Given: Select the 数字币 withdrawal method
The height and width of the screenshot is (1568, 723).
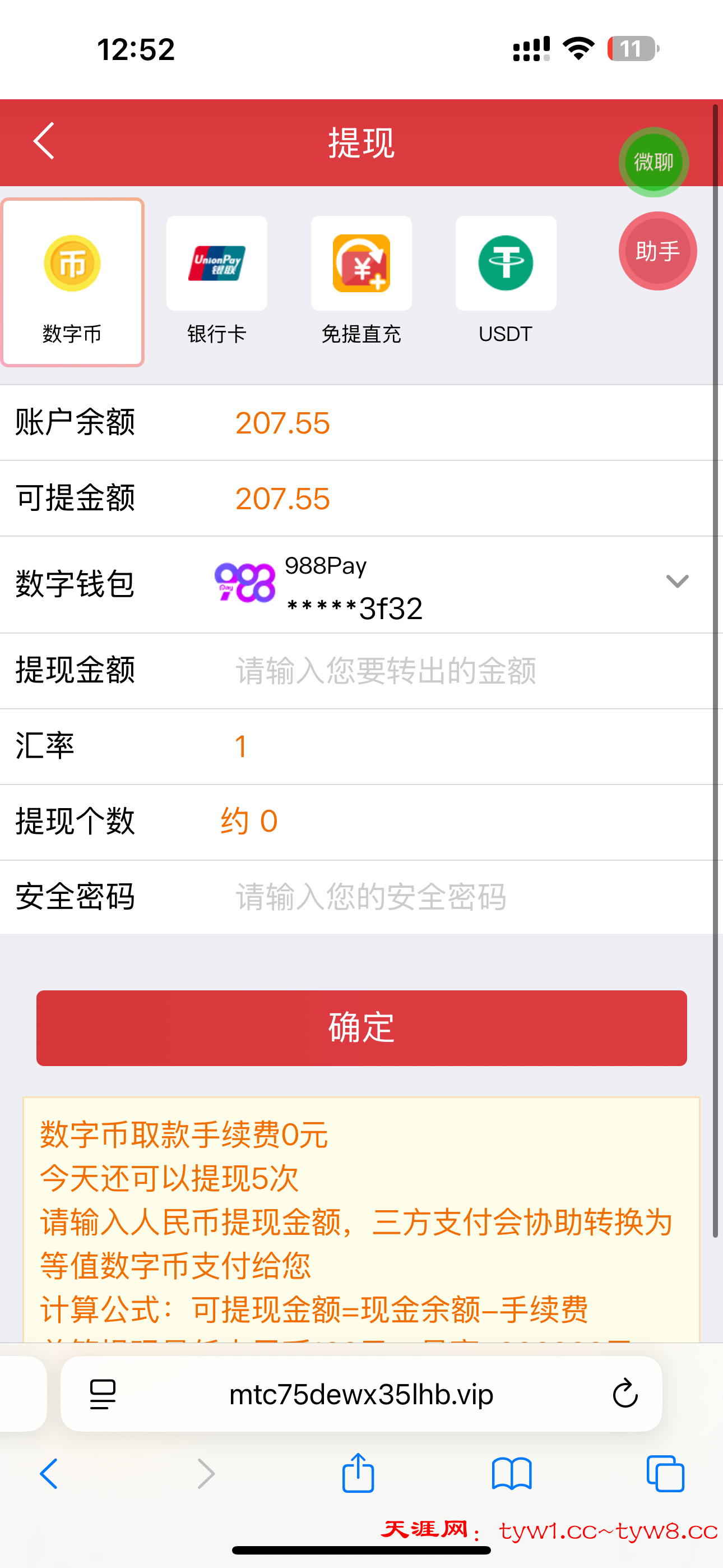Looking at the screenshot, I should pos(72,283).
